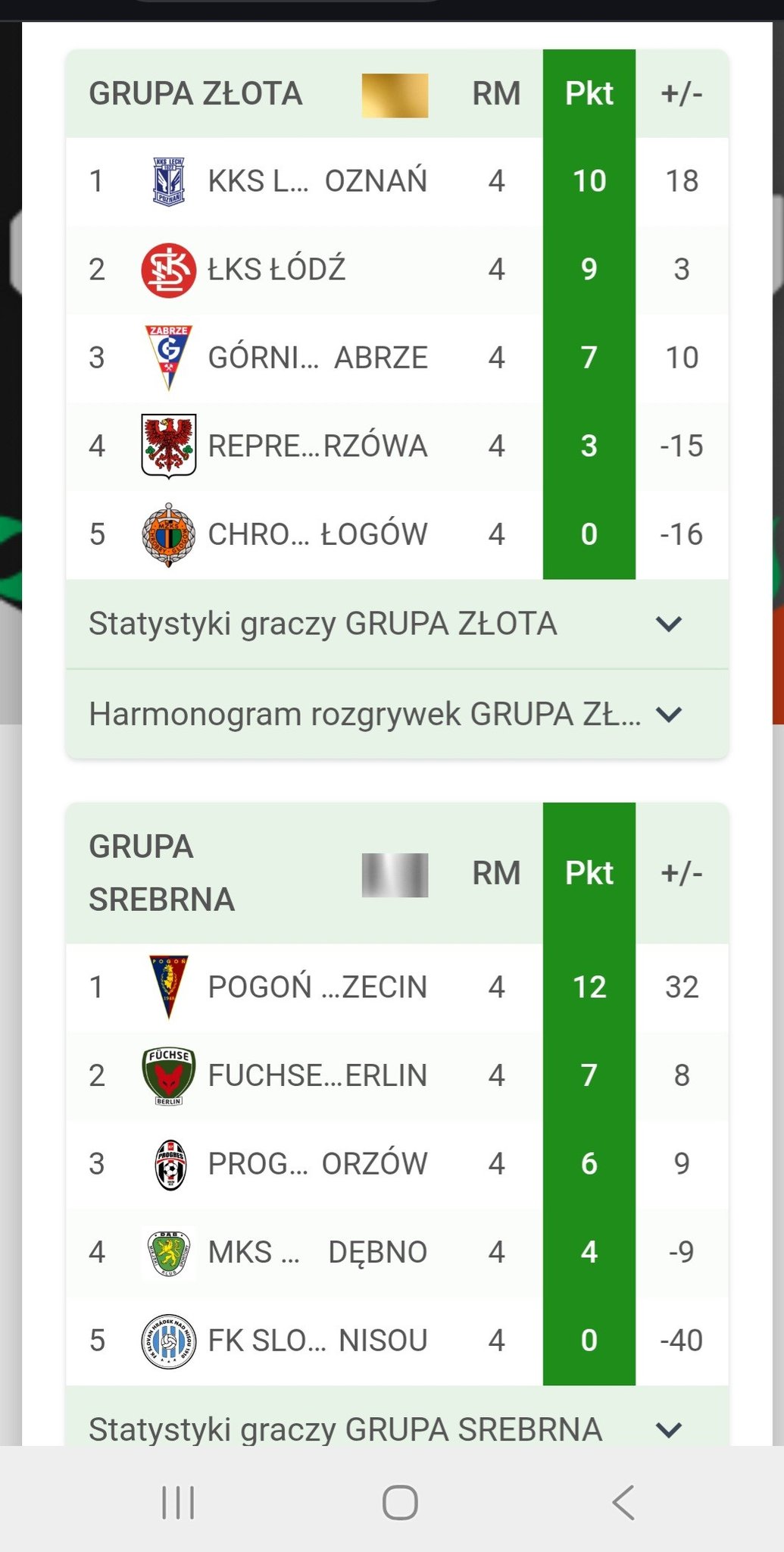Screen dimensions: 784x1552
Task: Go back with the system back button
Action: pyautogui.click(x=623, y=1502)
